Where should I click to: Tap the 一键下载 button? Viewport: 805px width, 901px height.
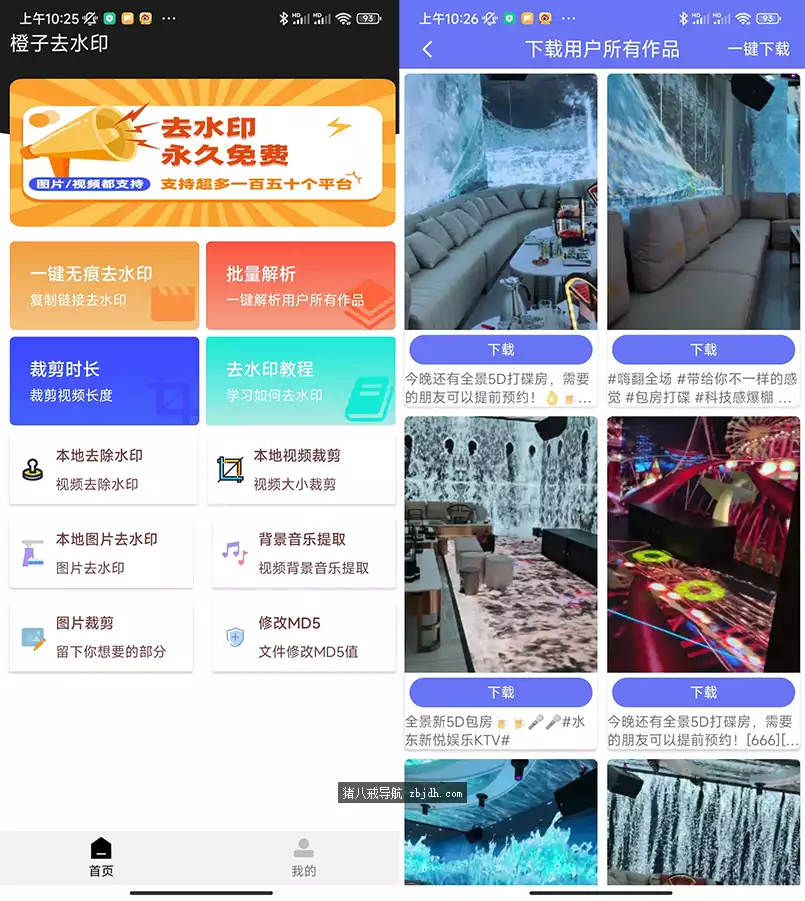coord(760,49)
